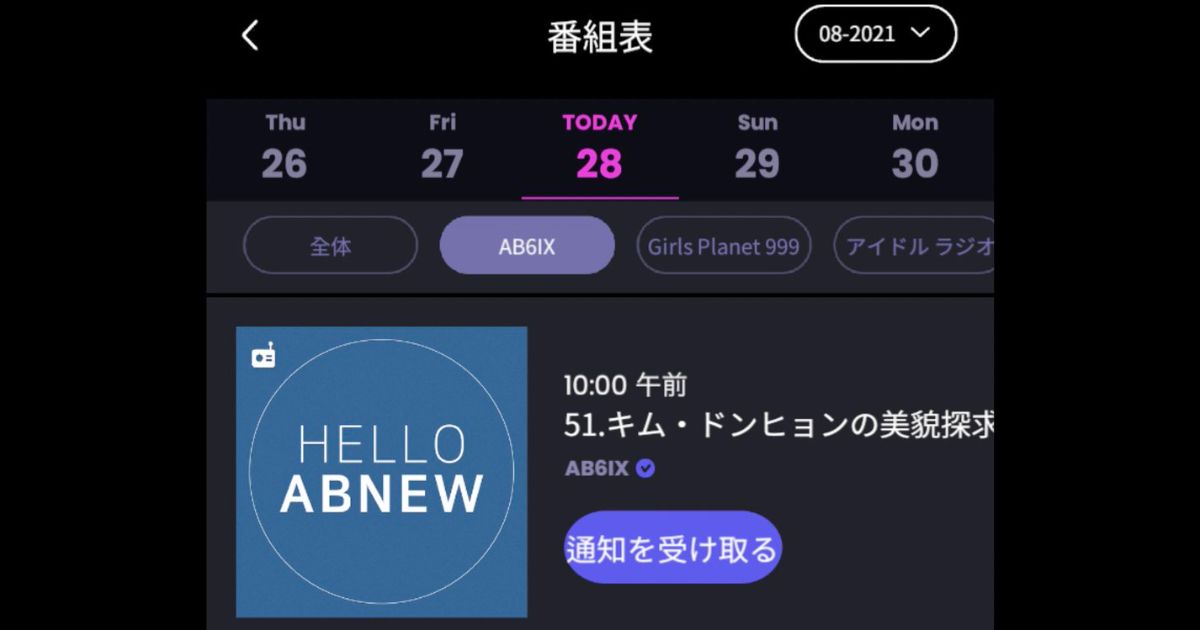Choose the アイドル ラジオ filter chip
The width and height of the screenshot is (1200, 630).
915,245
